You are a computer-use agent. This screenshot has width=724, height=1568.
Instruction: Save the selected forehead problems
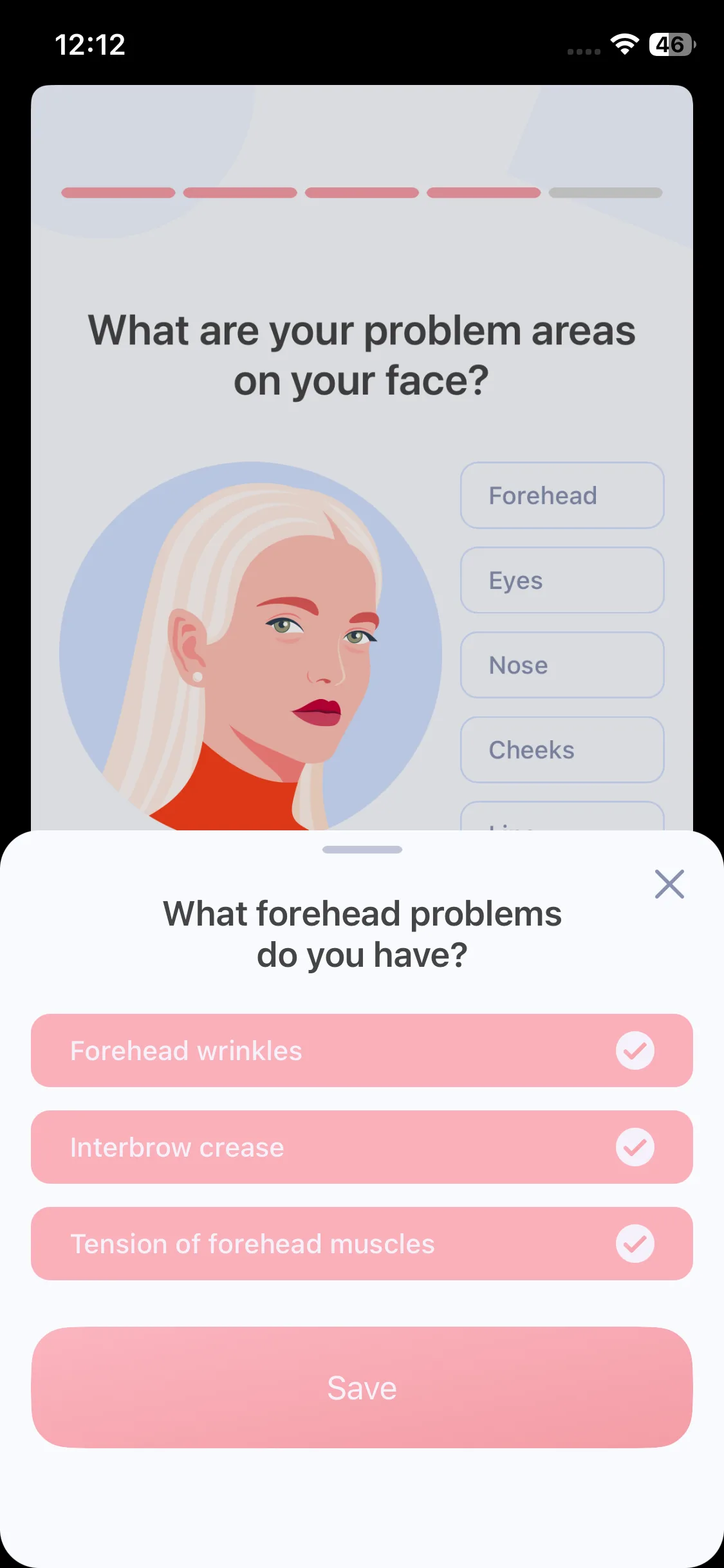click(x=362, y=1387)
